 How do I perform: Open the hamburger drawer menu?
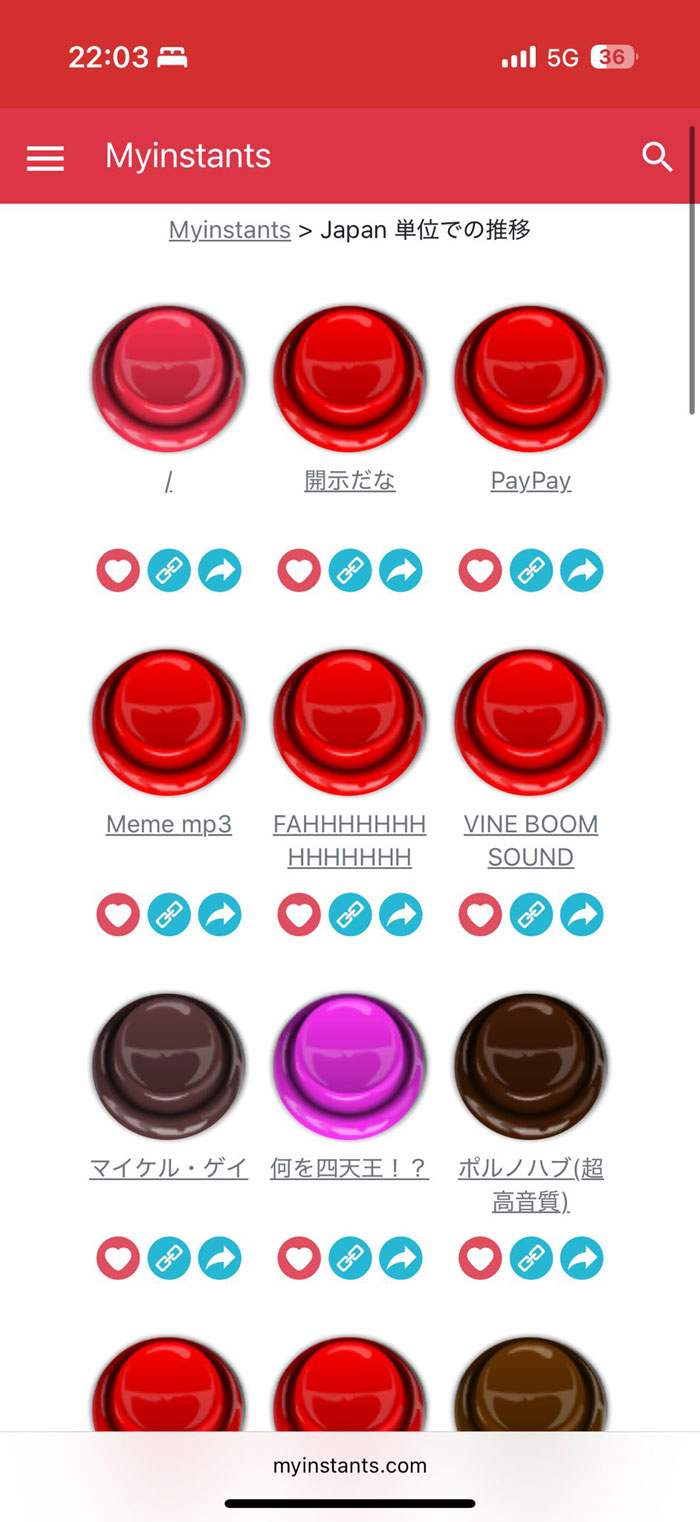click(45, 158)
